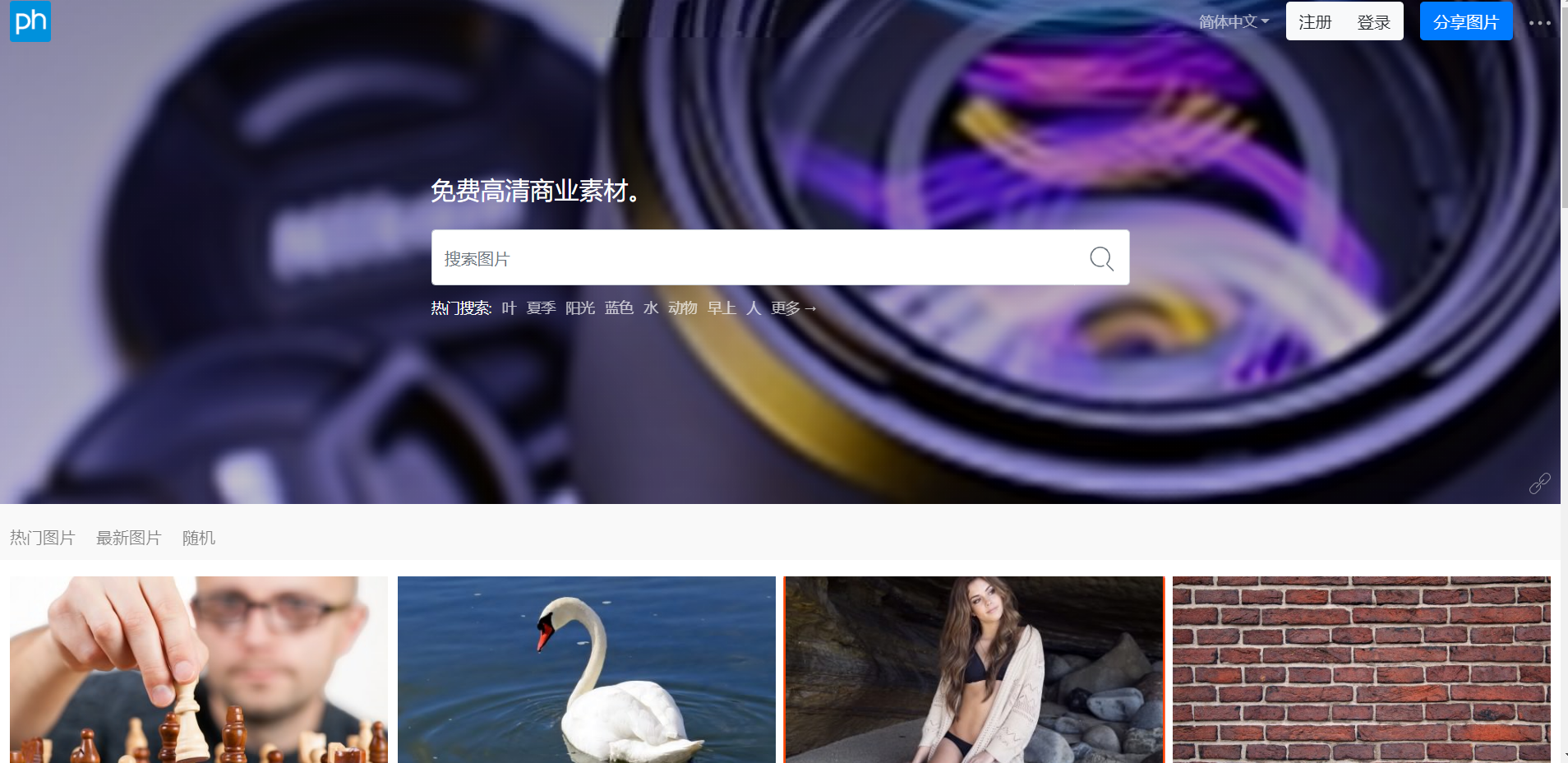The height and width of the screenshot is (763, 1568).
Task: Select the 夏季 hot search keyword
Action: click(x=541, y=308)
